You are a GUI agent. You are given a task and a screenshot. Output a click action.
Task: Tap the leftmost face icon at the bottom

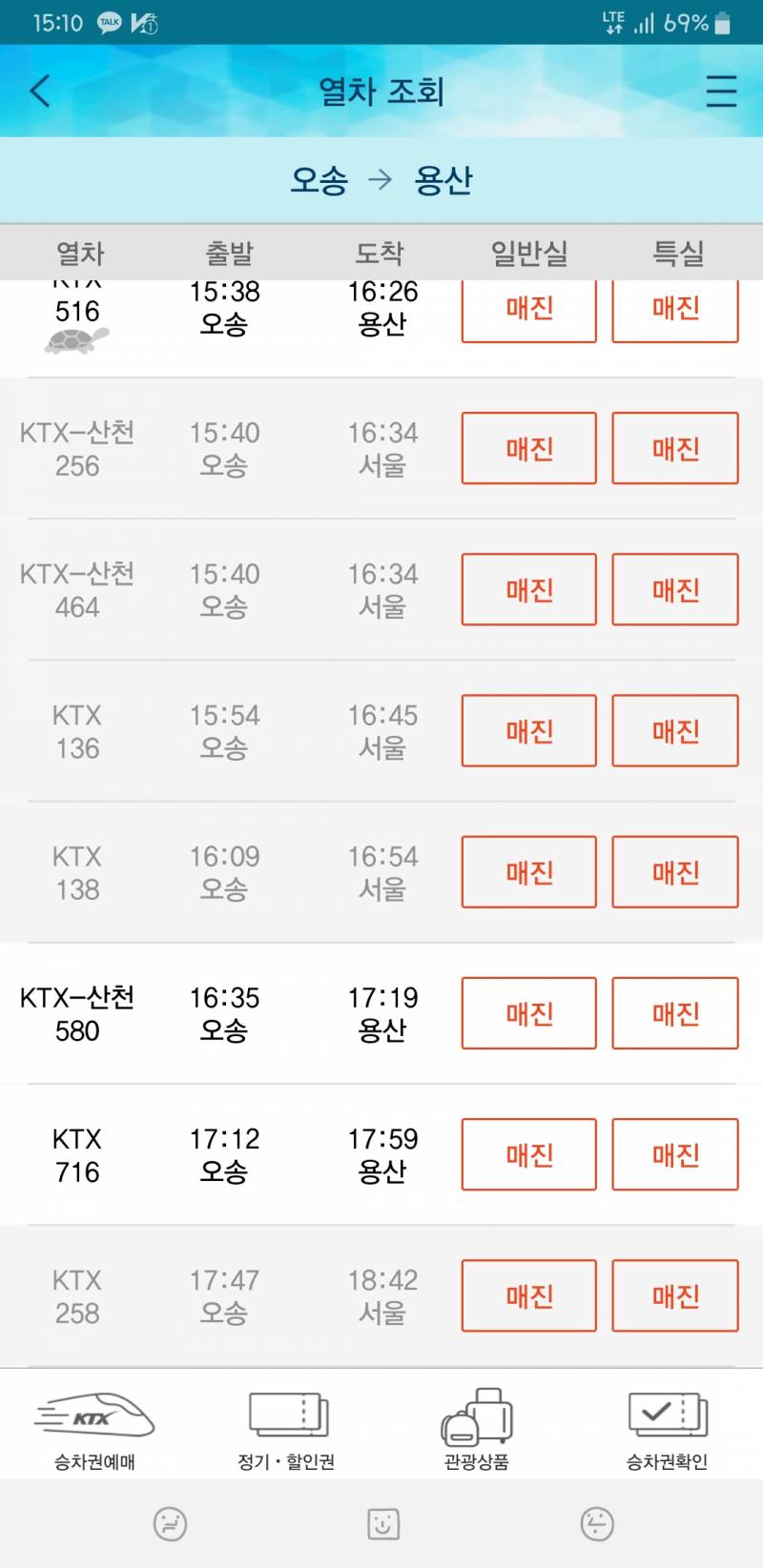tap(167, 1524)
